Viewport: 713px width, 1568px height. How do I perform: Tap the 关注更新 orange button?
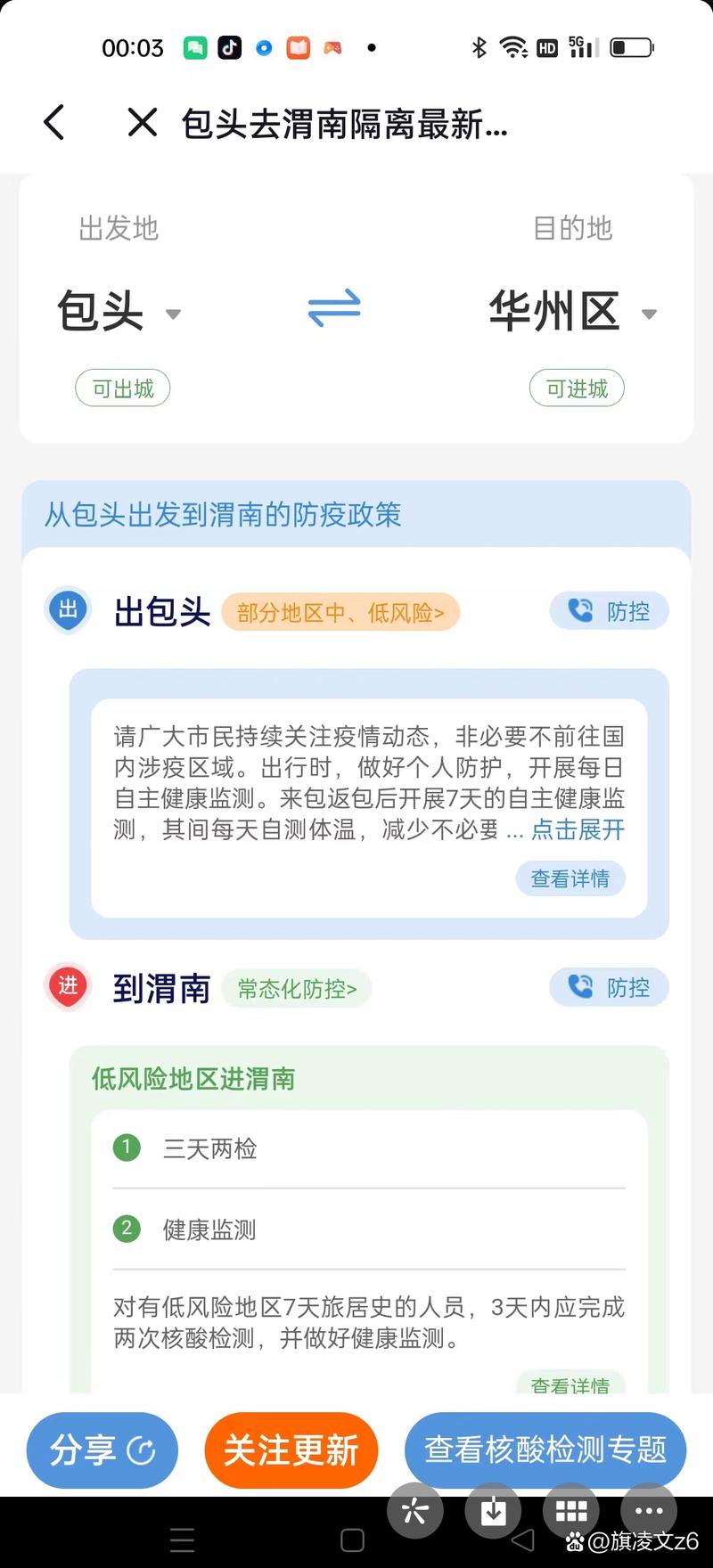pyautogui.click(x=291, y=1450)
